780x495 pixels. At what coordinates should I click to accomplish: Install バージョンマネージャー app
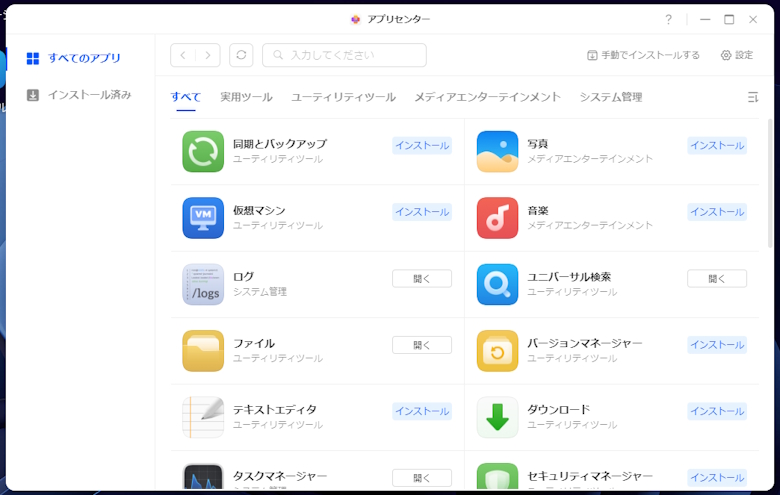pos(716,345)
